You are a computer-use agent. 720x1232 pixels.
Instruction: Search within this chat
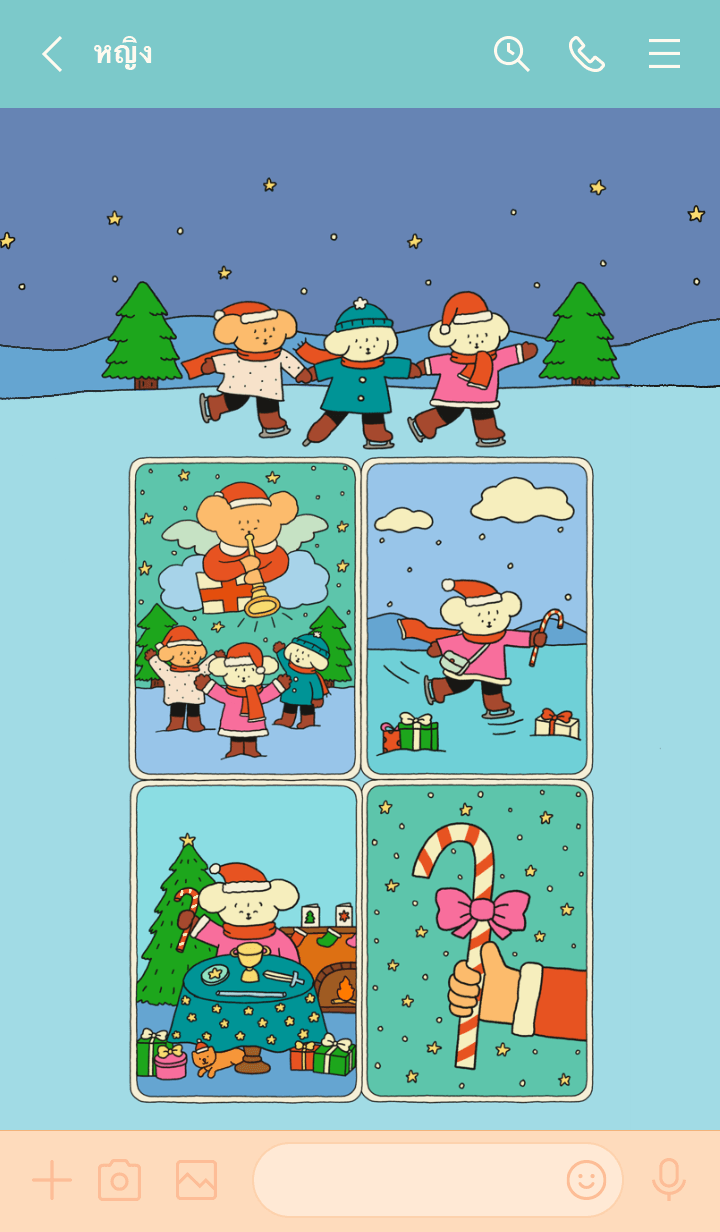point(511,54)
